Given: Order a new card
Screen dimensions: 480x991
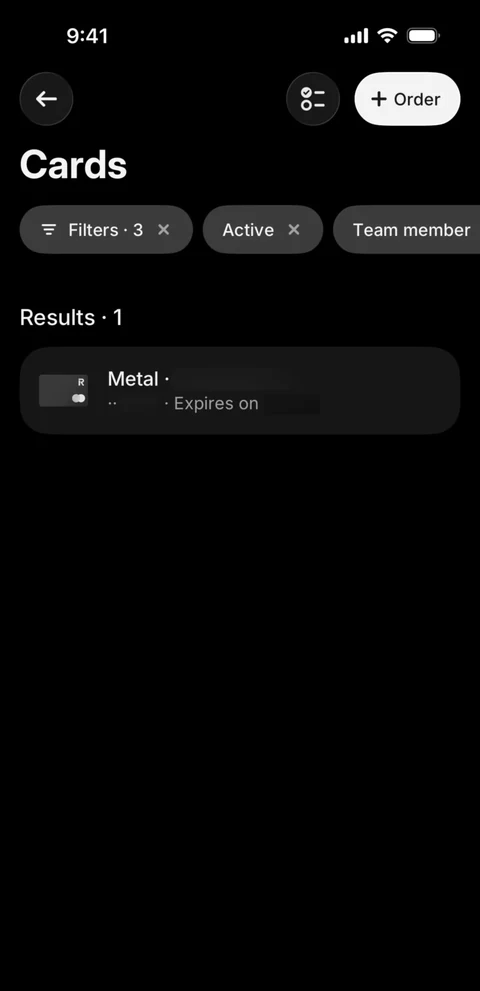Looking at the screenshot, I should (407, 99).
